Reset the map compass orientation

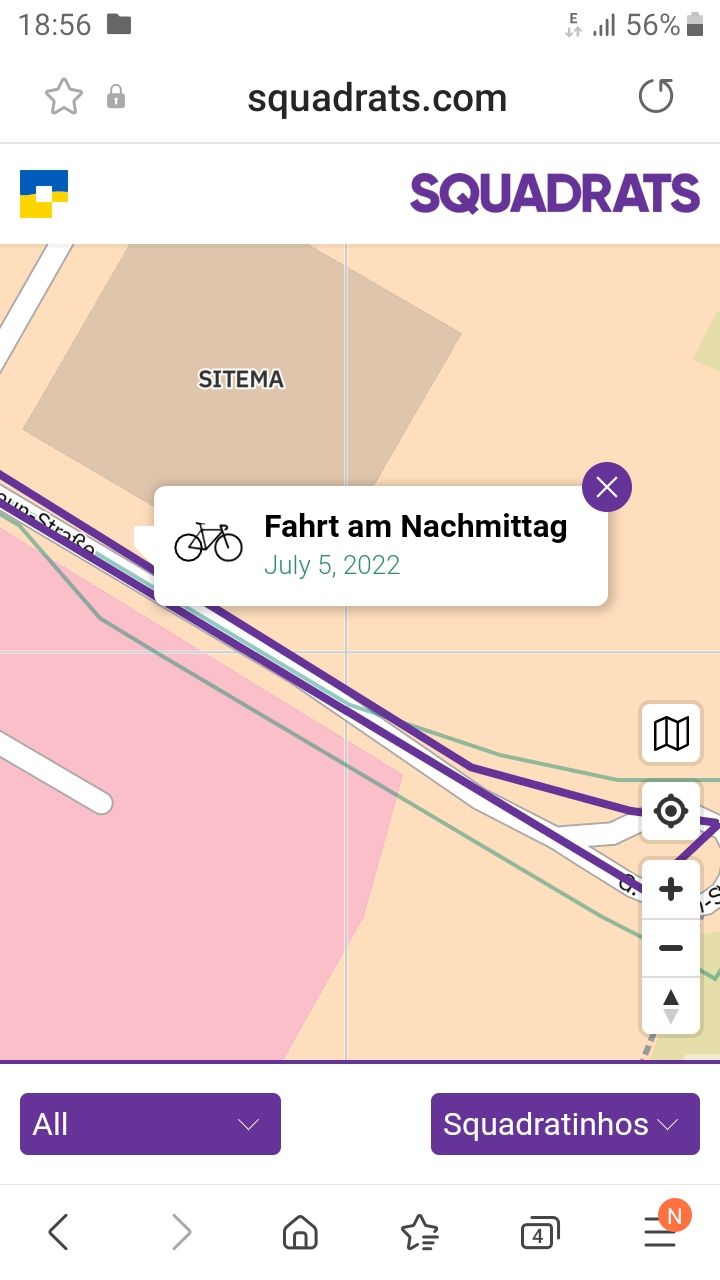(671, 1005)
